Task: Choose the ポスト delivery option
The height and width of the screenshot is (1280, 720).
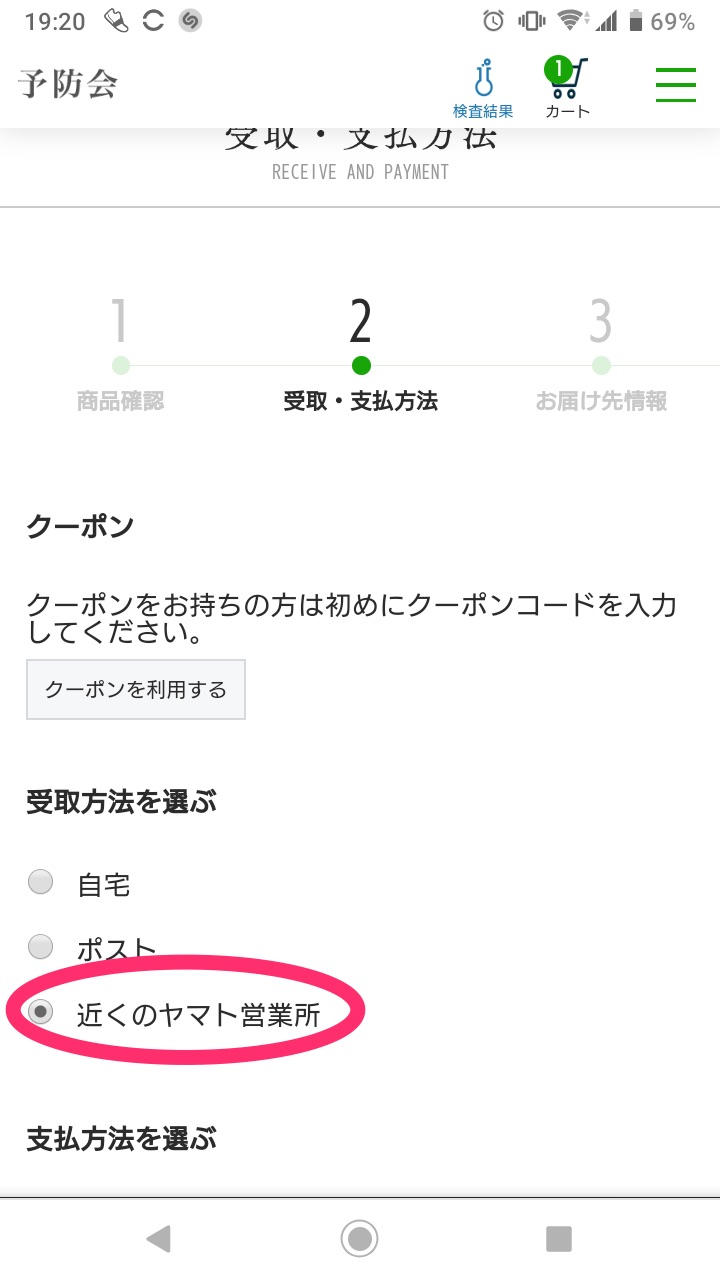Action: pos(41,945)
